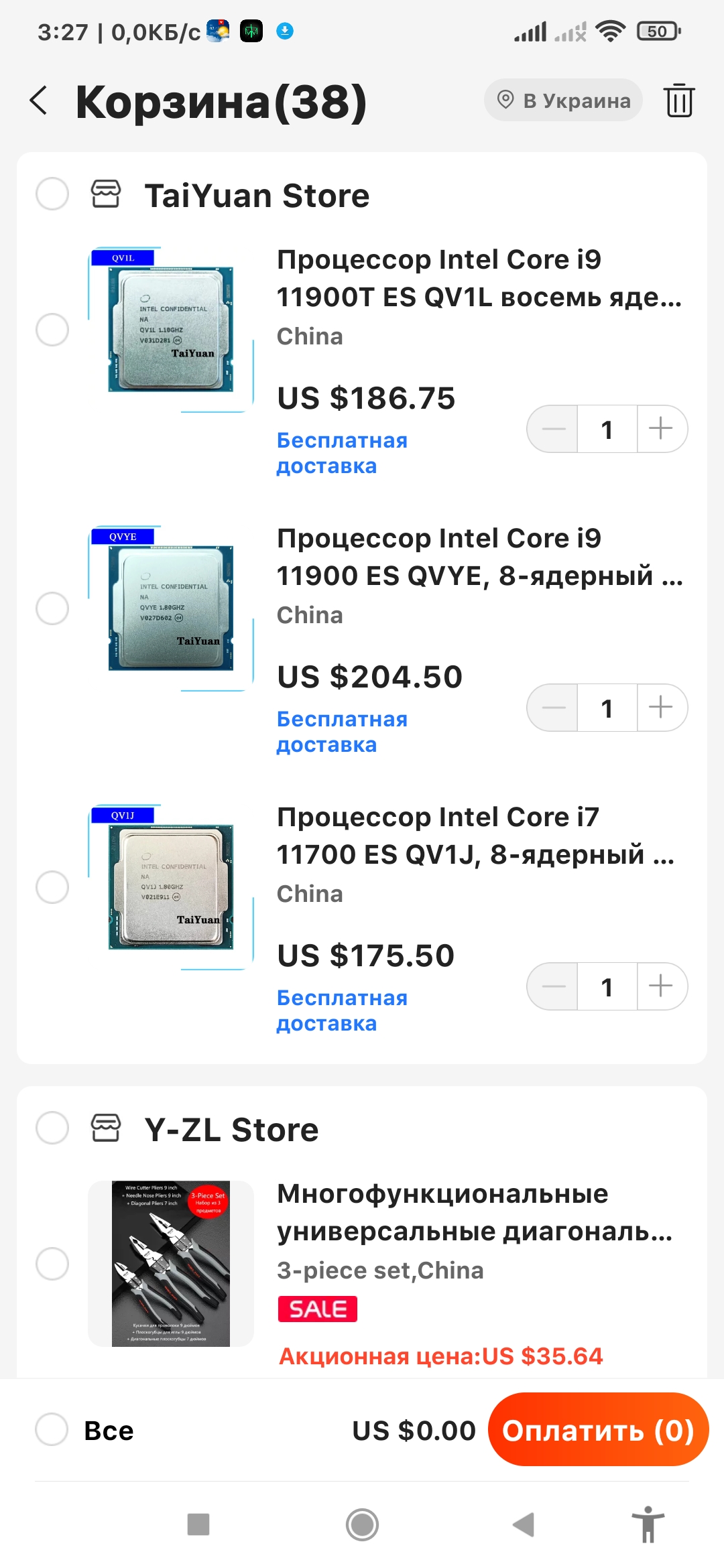Increase quantity of the i9 11900T QV1L

(x=661, y=429)
